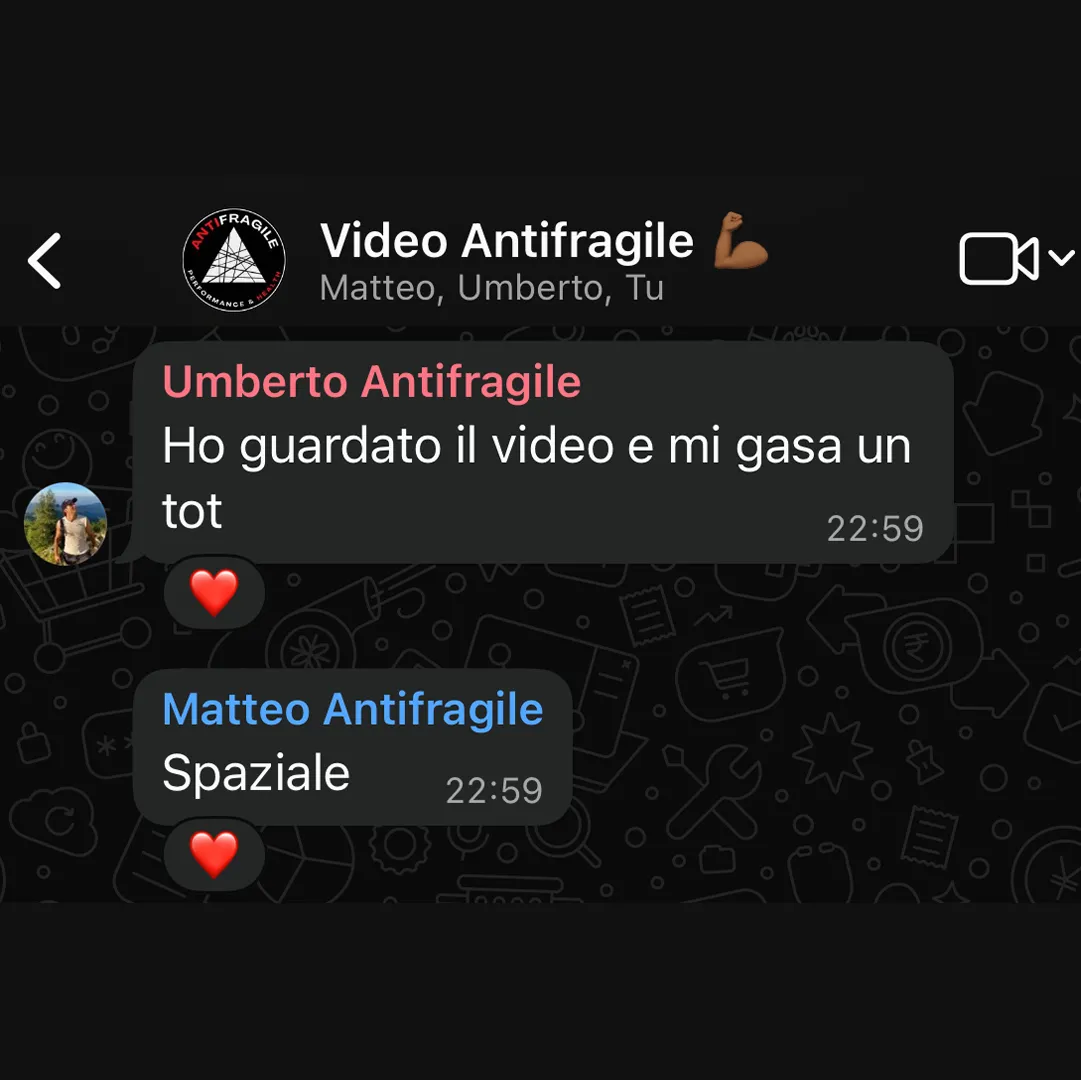1081x1080 pixels.
Task: View Umberto's profile photo
Action: (66, 524)
